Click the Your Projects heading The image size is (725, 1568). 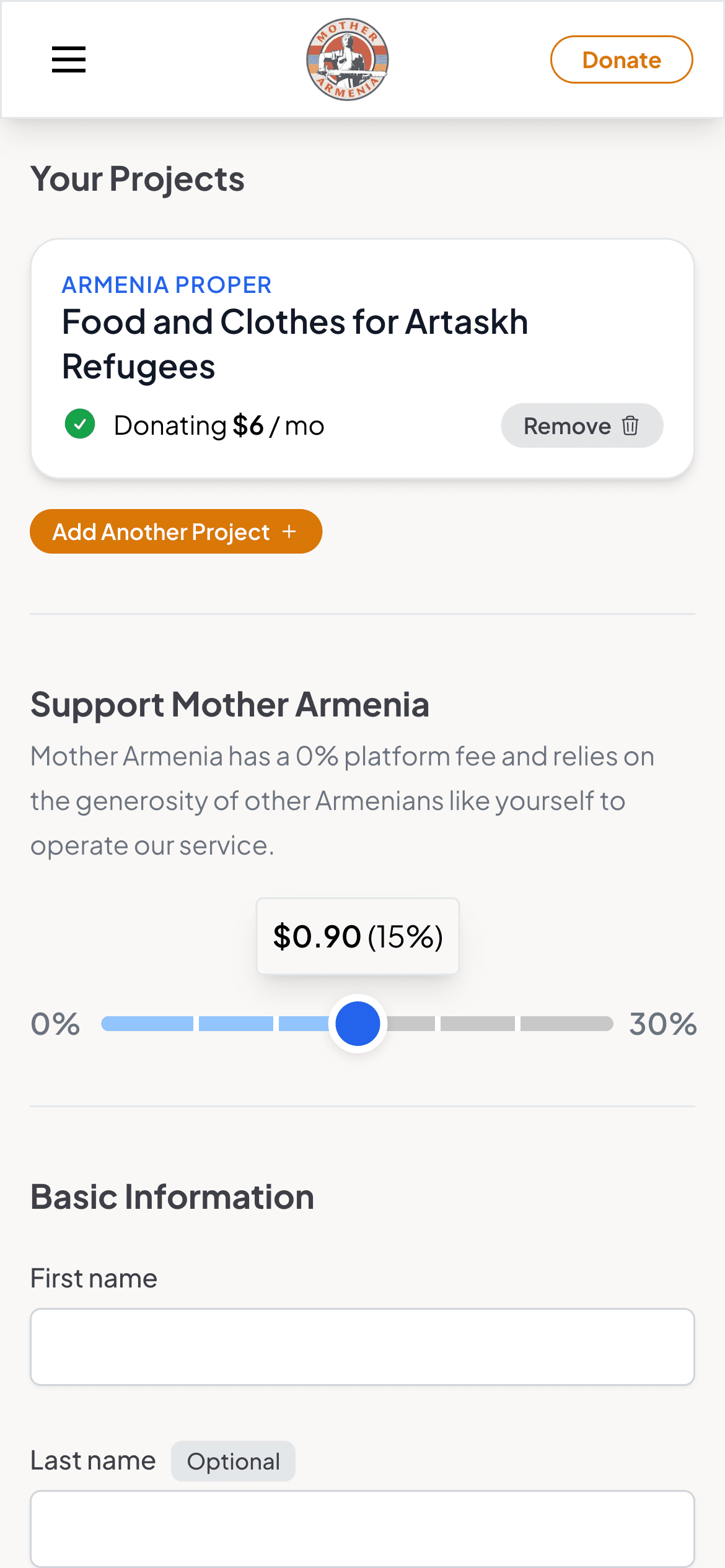138,179
